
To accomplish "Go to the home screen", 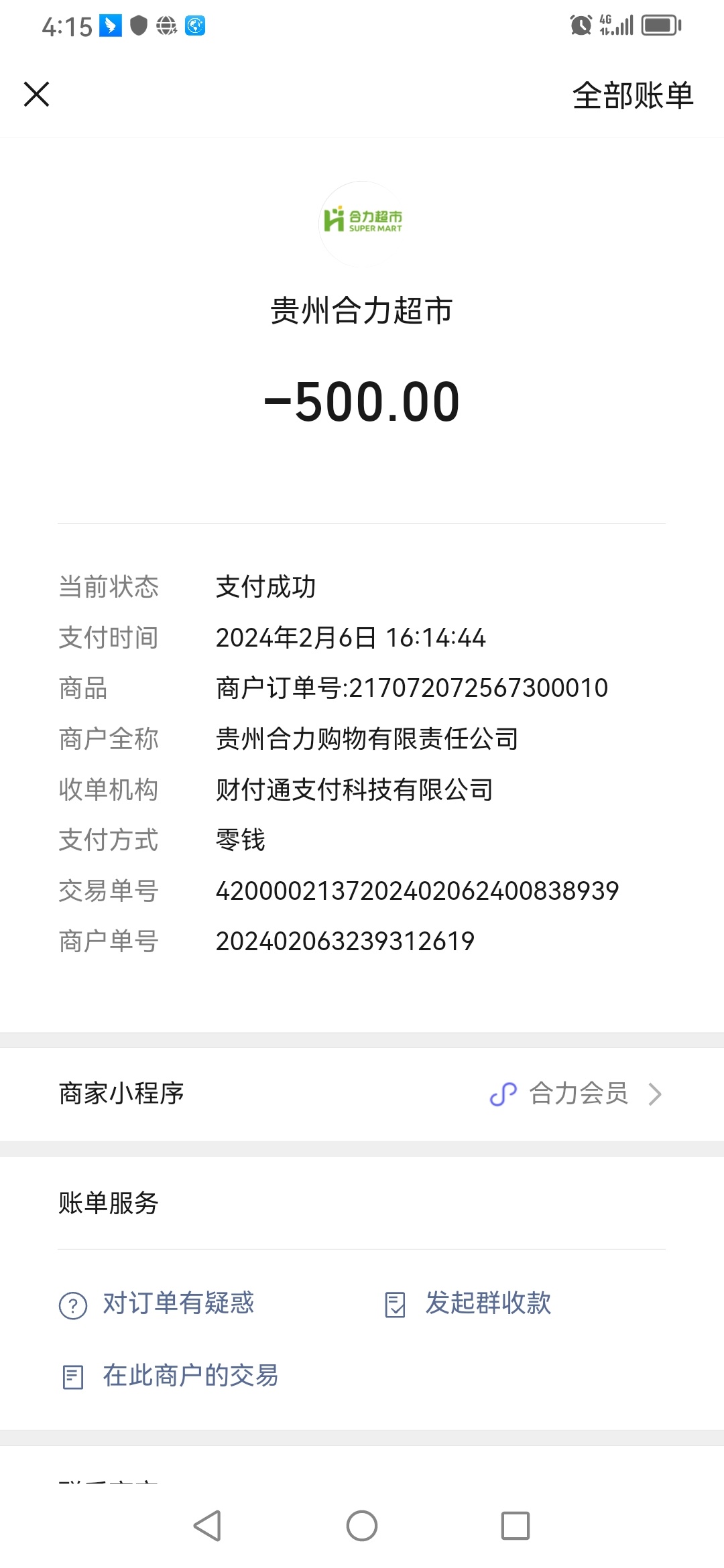I will click(362, 1526).
